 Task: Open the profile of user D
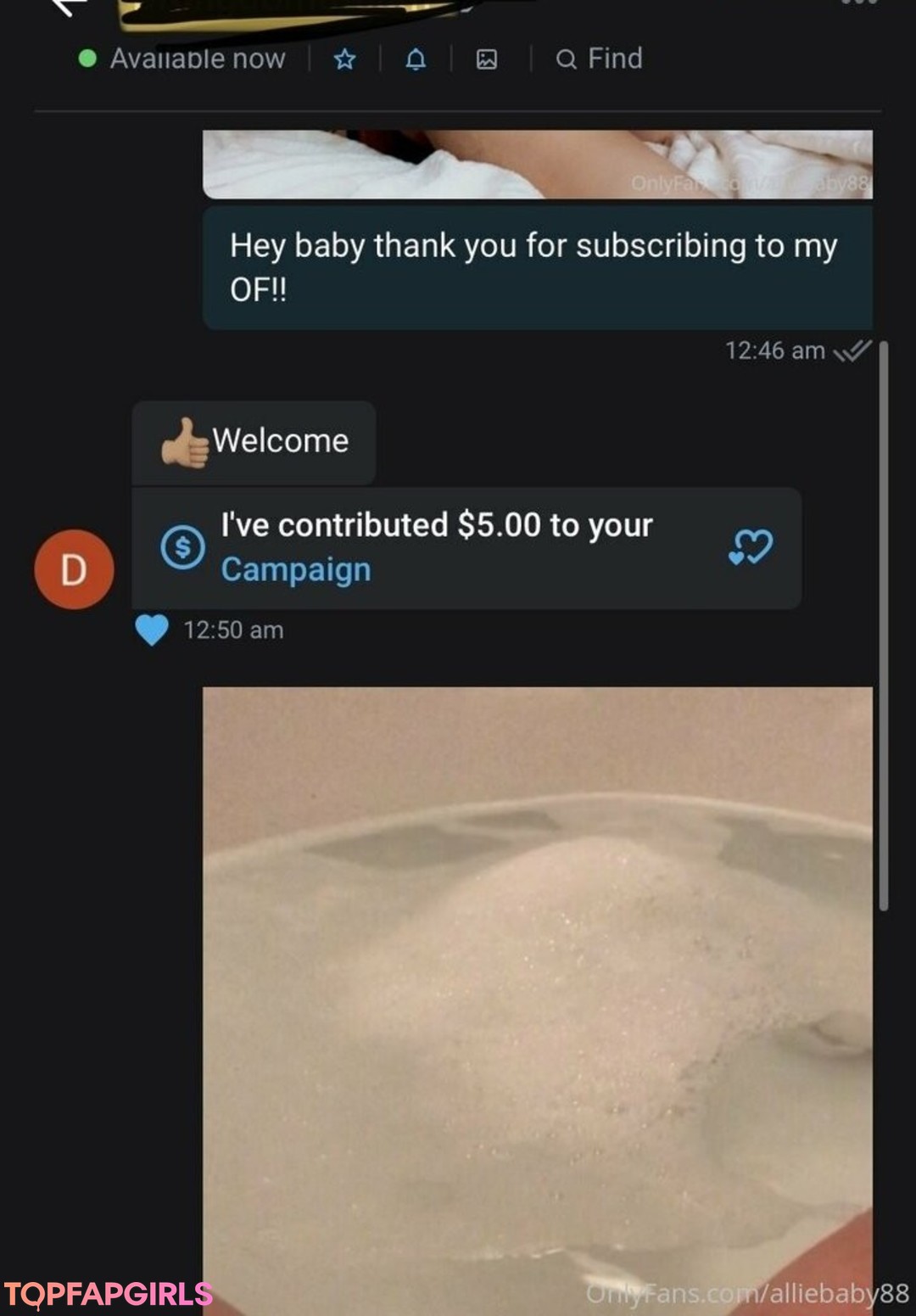74,569
